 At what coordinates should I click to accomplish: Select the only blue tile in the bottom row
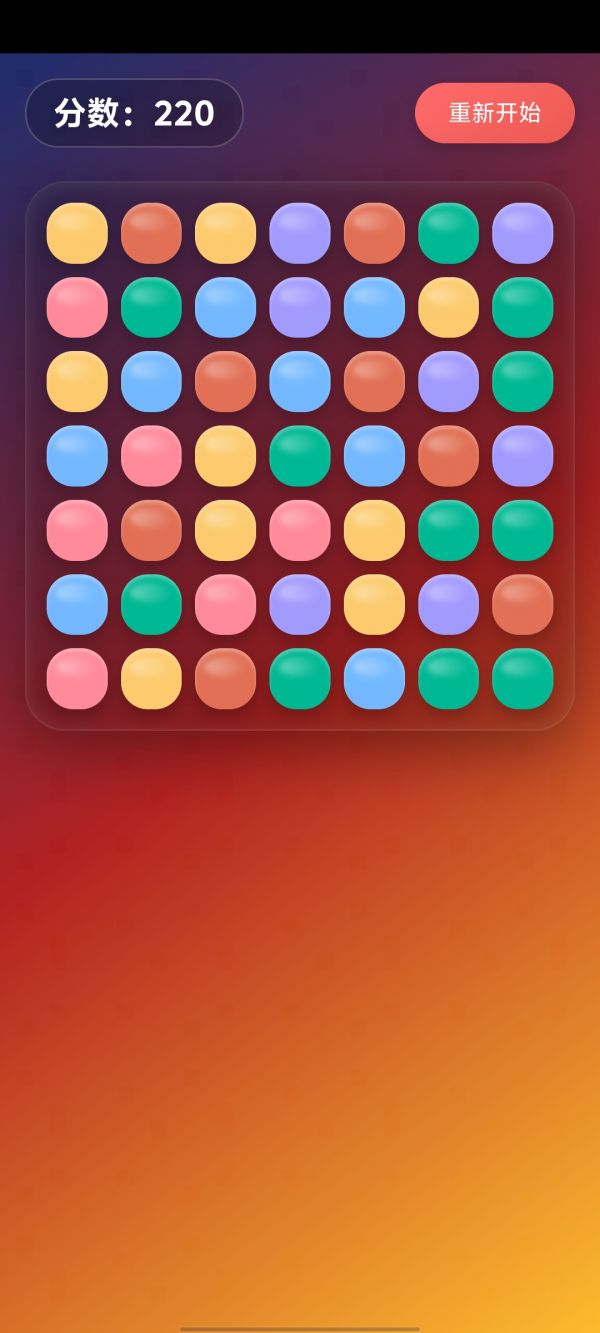pyautogui.click(x=374, y=678)
